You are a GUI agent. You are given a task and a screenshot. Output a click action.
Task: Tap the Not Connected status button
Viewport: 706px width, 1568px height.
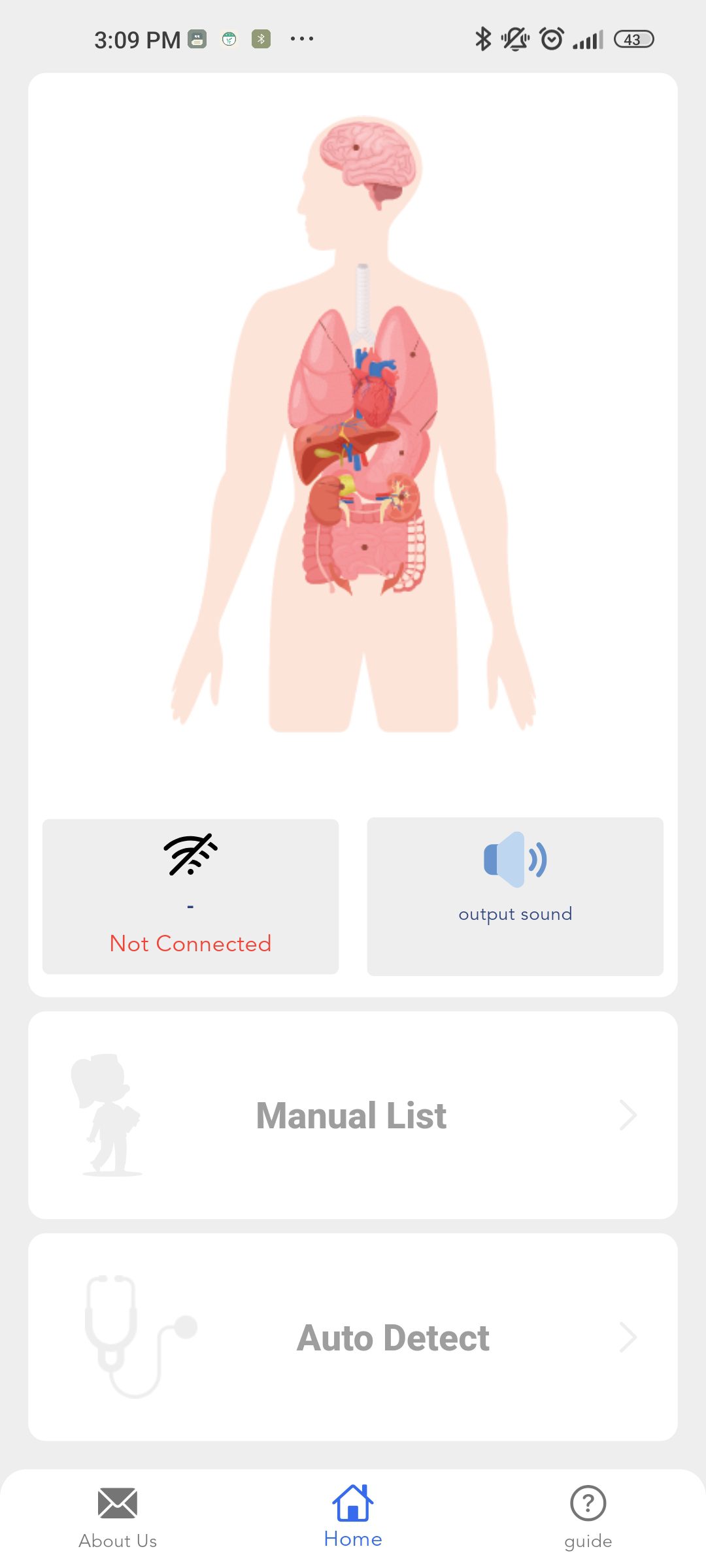[x=190, y=896]
